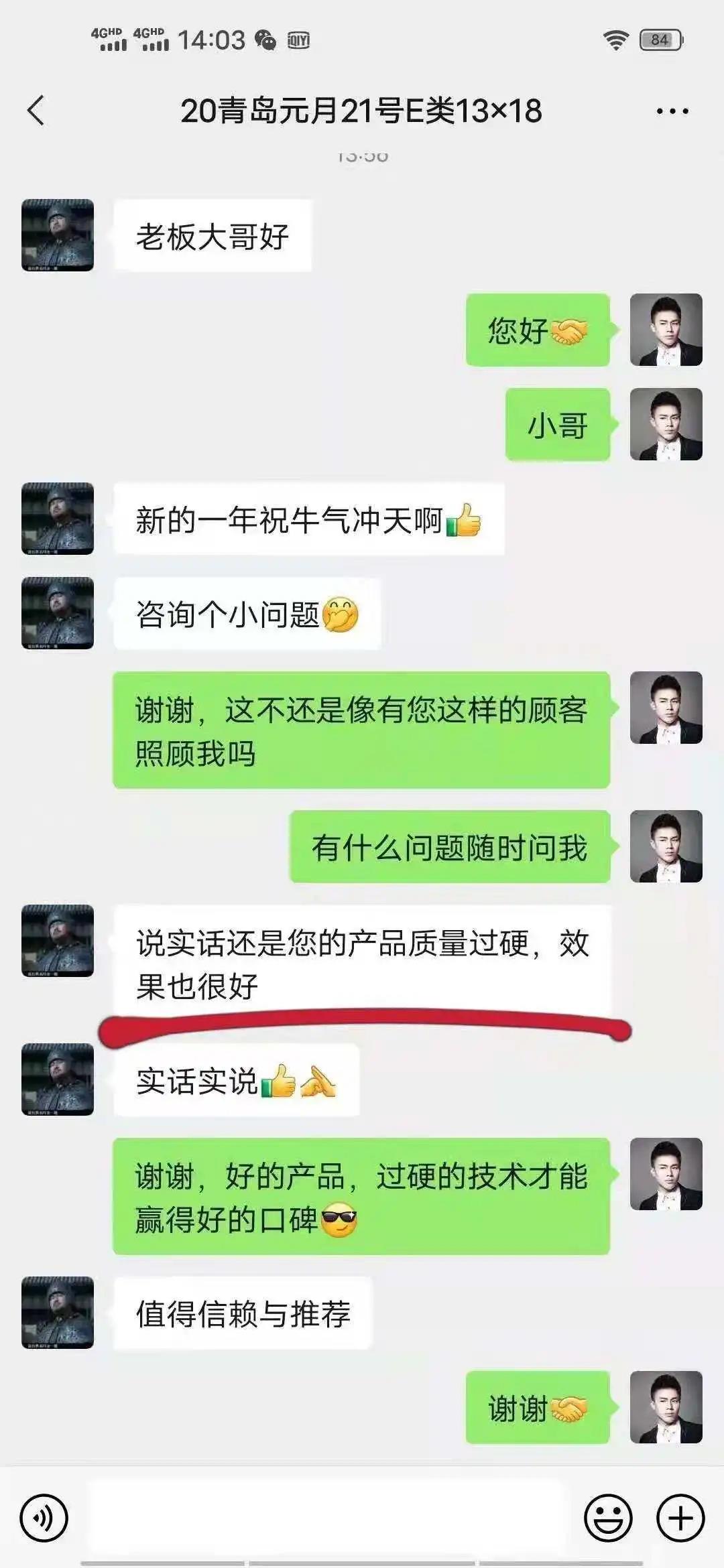Open the chat info overflow menu
The width and height of the screenshot is (724, 1568).
click(672, 111)
